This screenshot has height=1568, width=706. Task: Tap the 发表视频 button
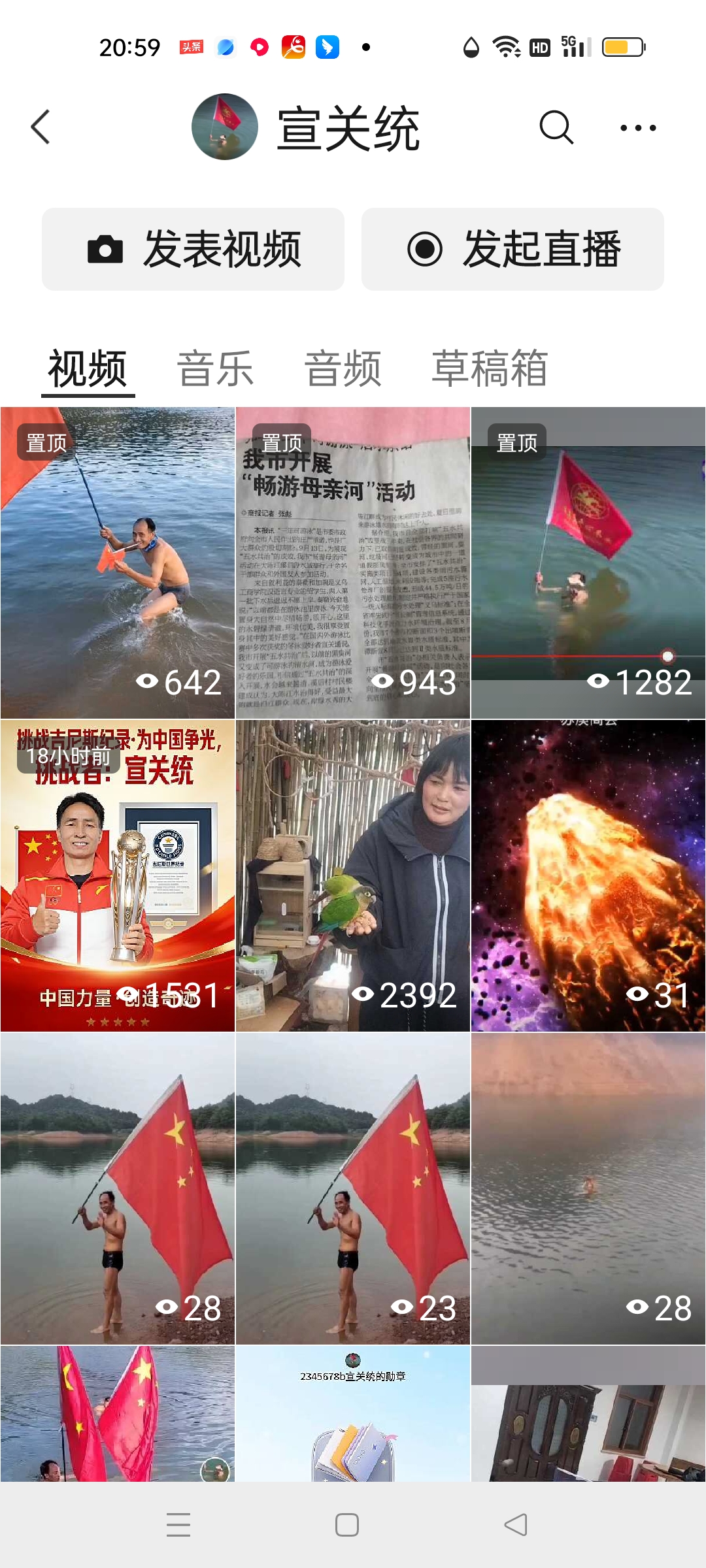(x=193, y=249)
